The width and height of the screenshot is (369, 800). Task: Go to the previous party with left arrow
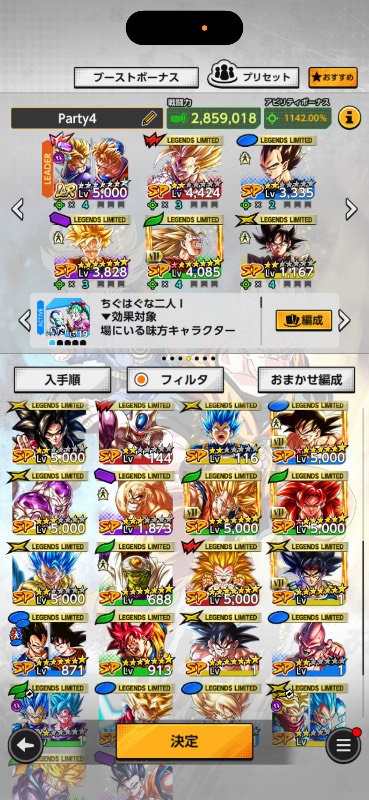pos(17,209)
